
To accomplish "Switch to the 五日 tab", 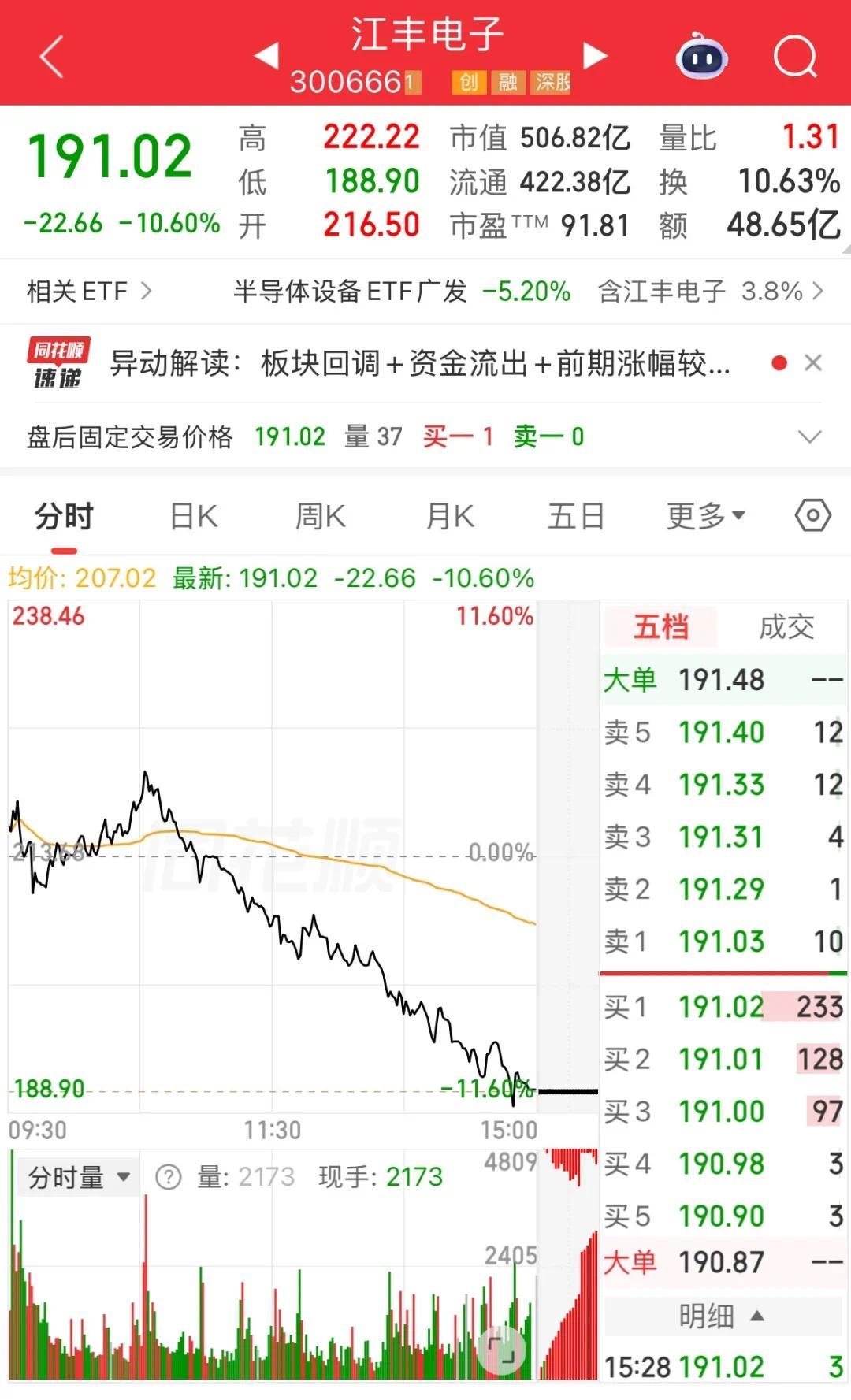I will pos(576,517).
